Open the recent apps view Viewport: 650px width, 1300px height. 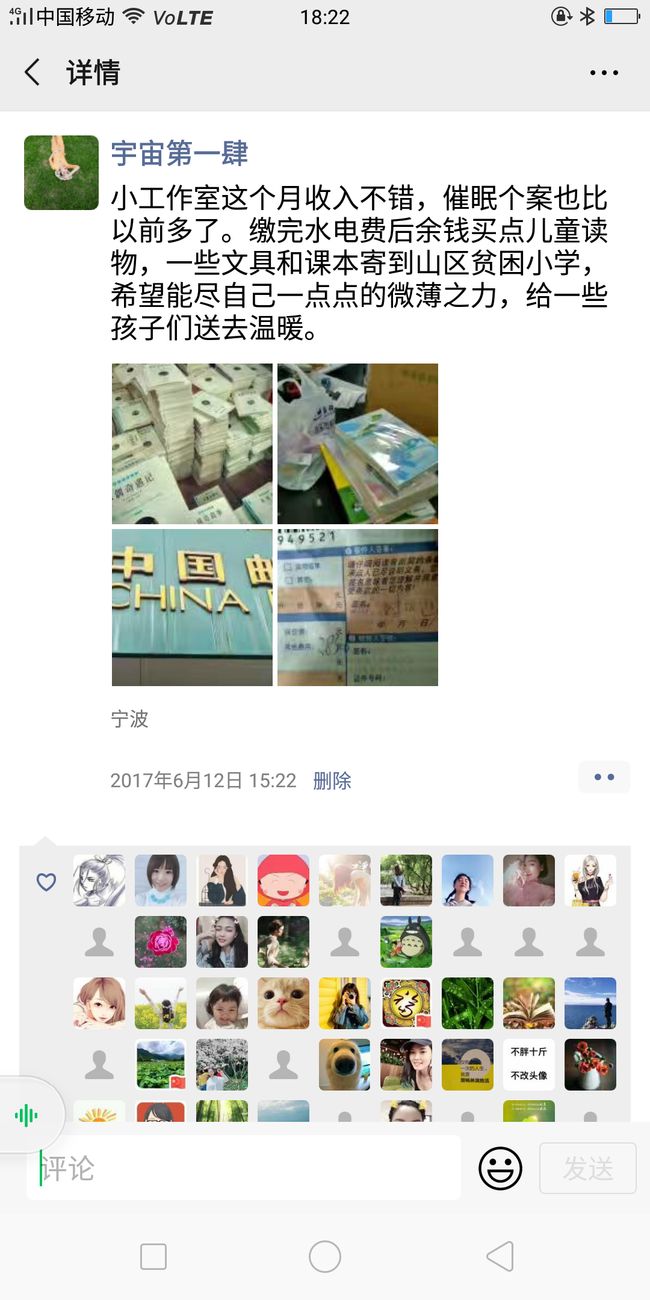coord(153,1257)
